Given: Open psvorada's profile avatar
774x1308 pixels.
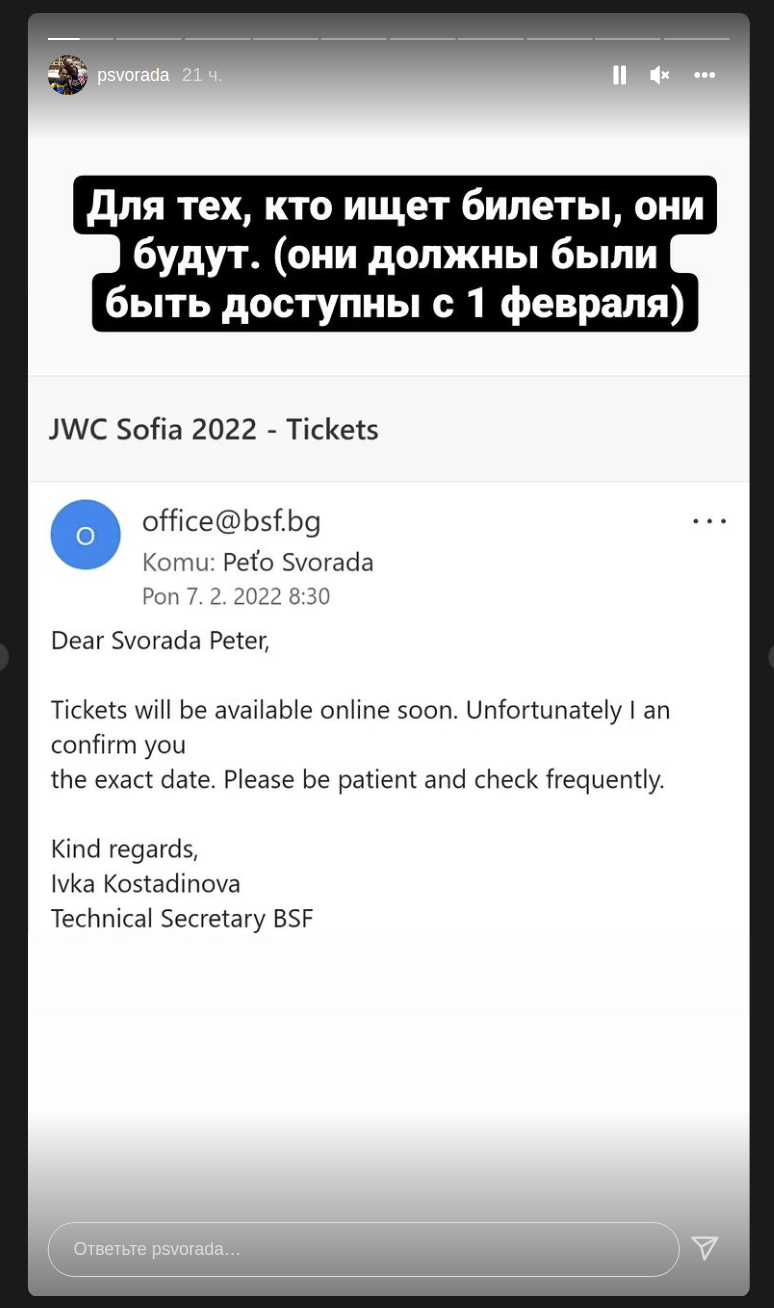Looking at the screenshot, I should click(67, 75).
